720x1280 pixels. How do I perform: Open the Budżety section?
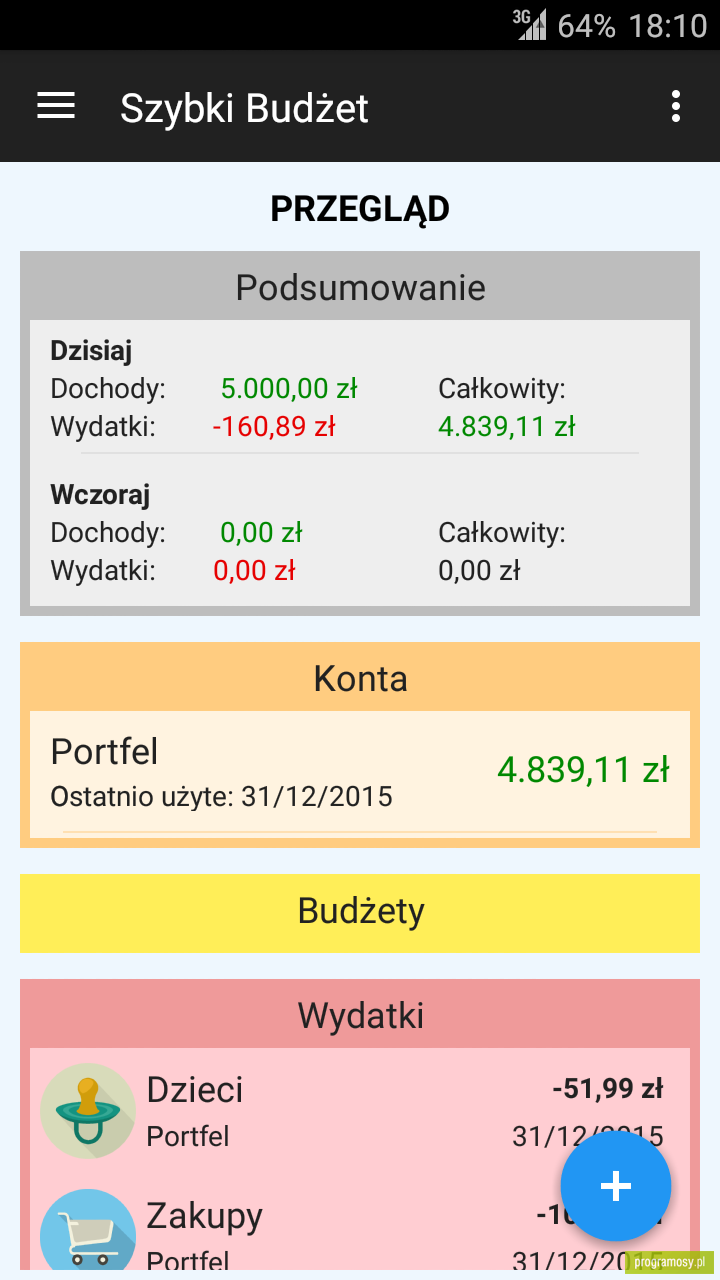click(x=360, y=913)
